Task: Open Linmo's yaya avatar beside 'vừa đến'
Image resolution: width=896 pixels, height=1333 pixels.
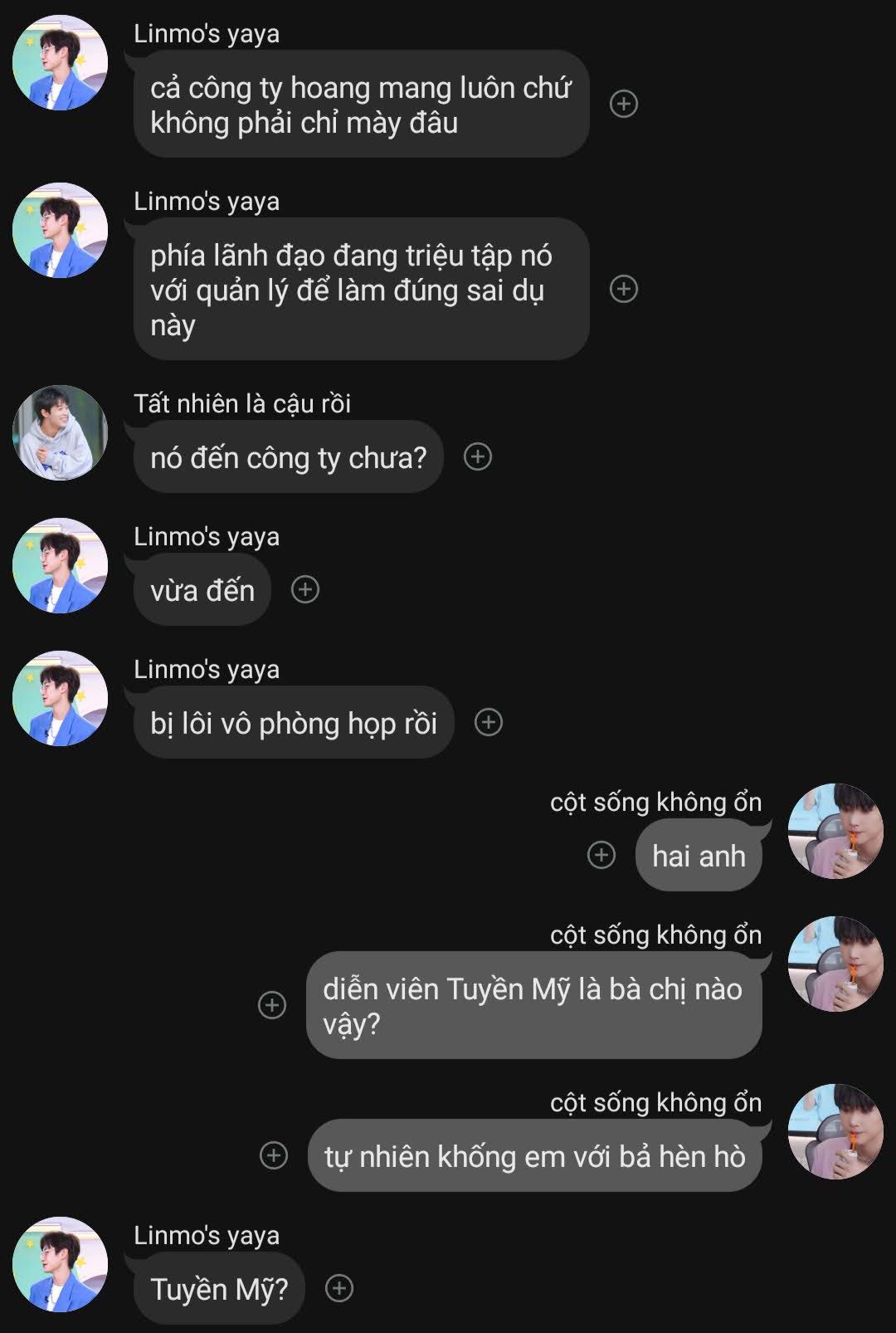Action: click(60, 565)
